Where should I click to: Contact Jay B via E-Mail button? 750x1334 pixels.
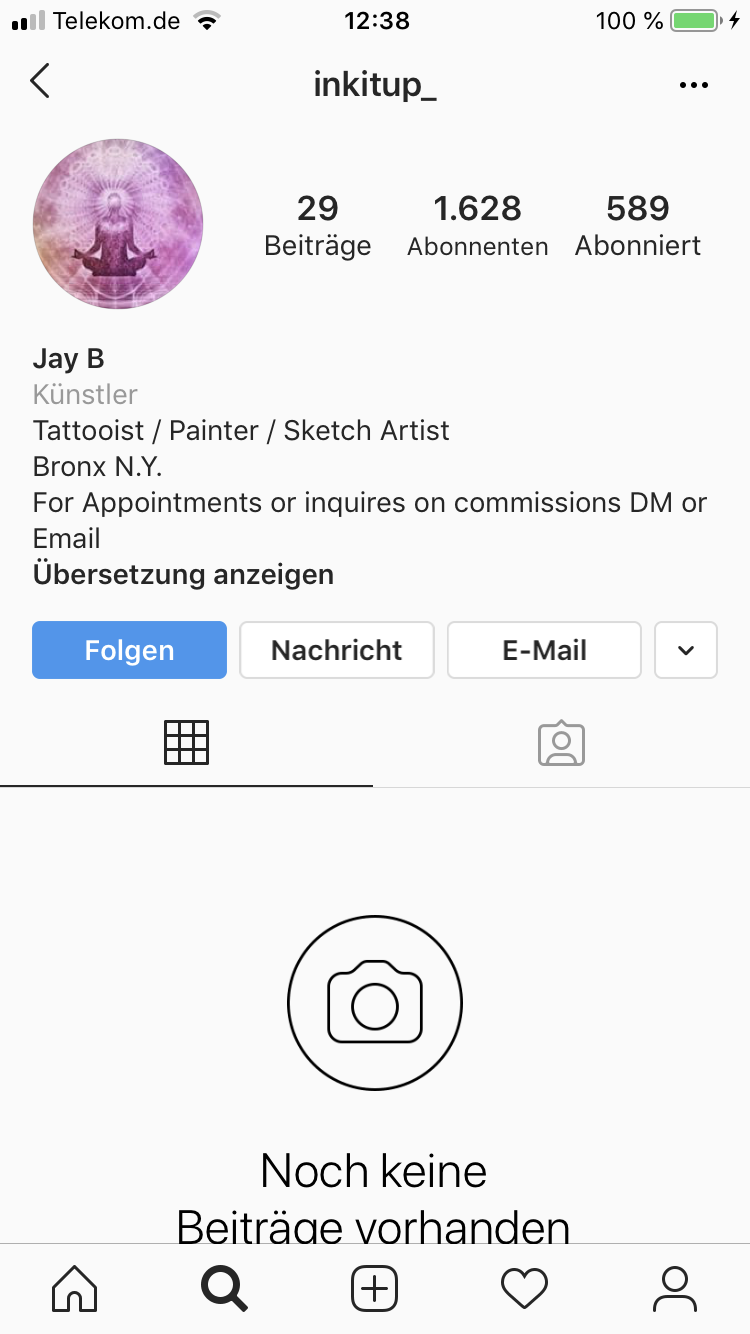click(544, 650)
